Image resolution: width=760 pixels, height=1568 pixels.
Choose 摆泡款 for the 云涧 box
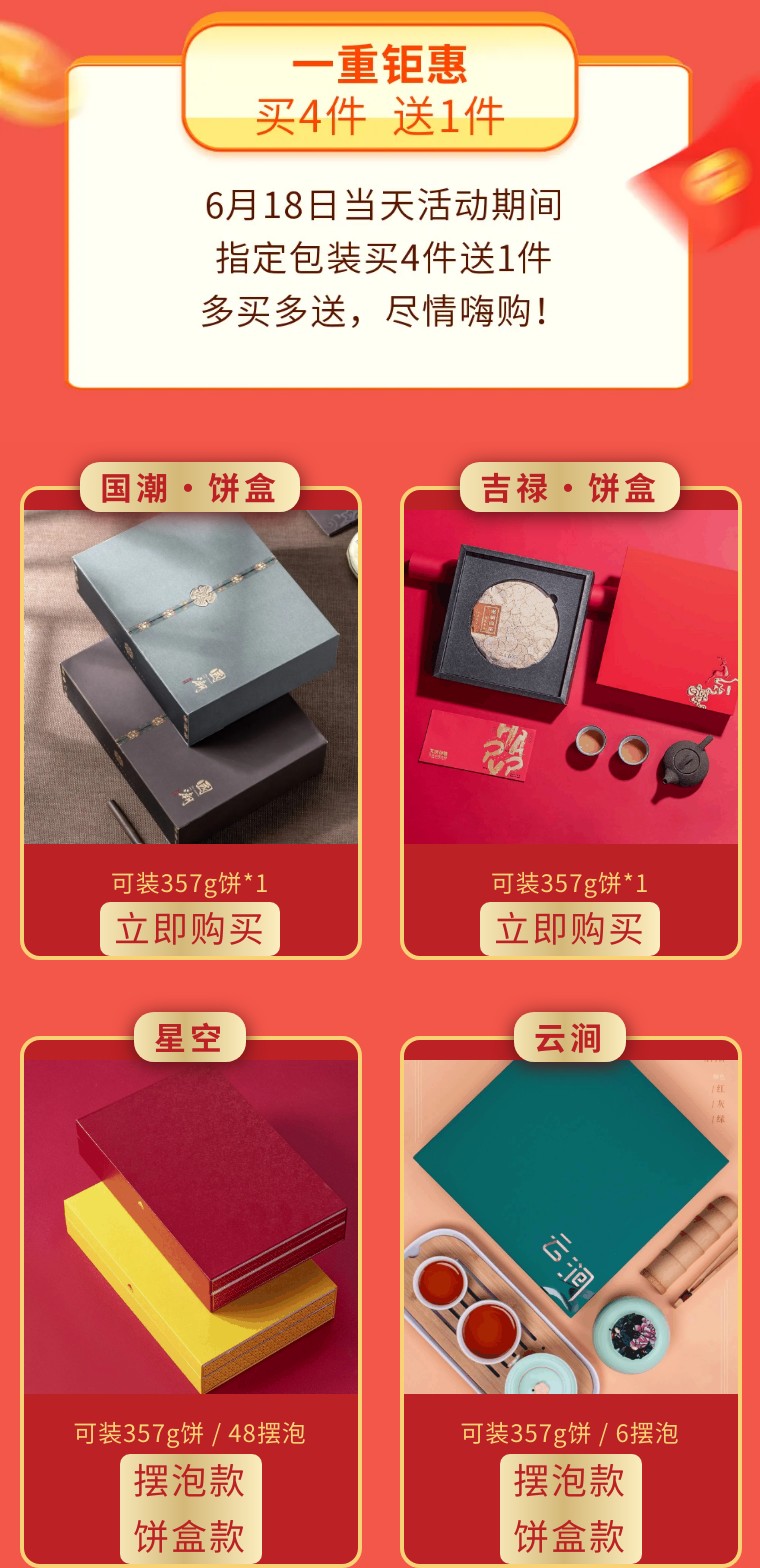(570, 1481)
